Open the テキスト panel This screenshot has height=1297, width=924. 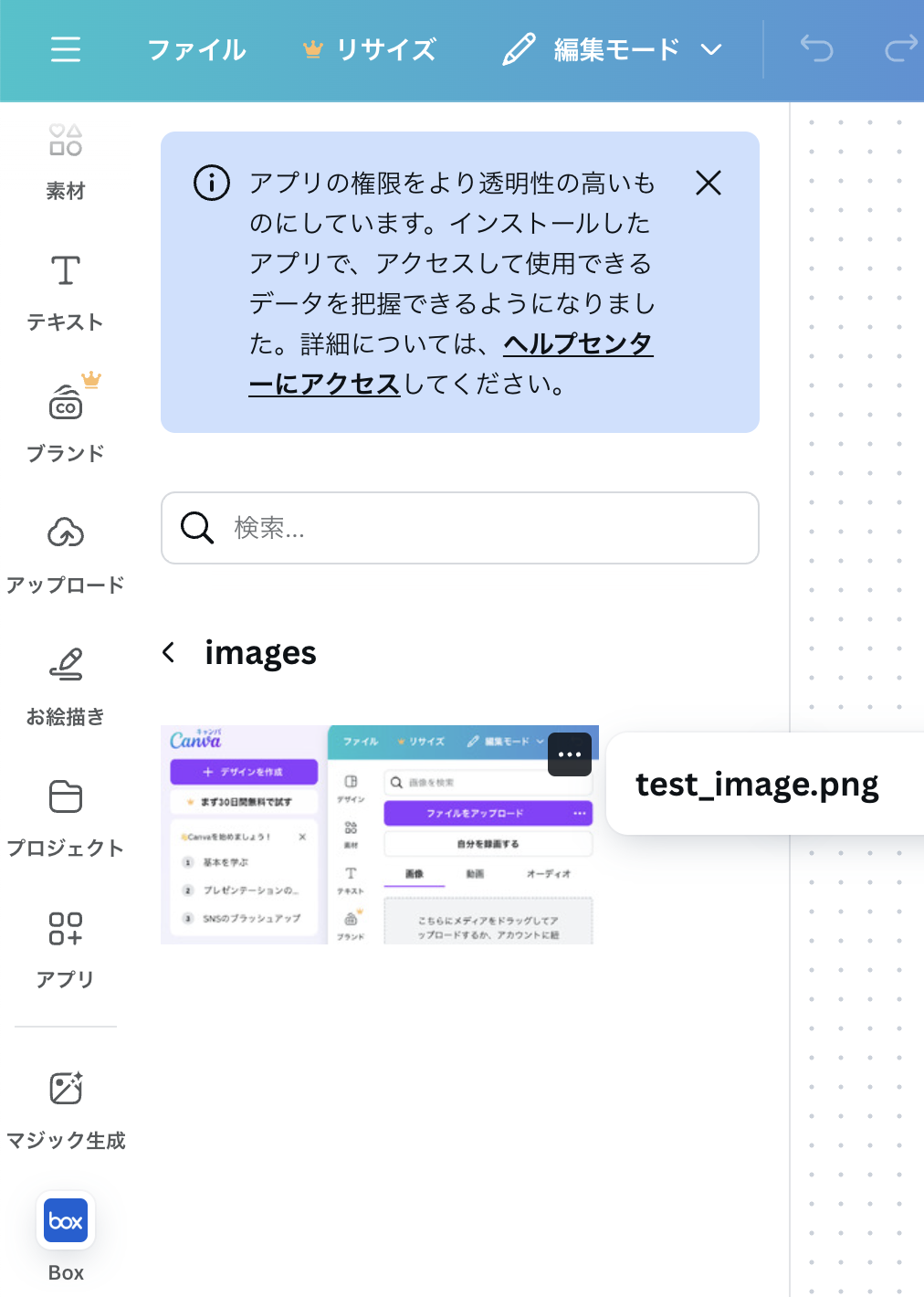(x=66, y=292)
